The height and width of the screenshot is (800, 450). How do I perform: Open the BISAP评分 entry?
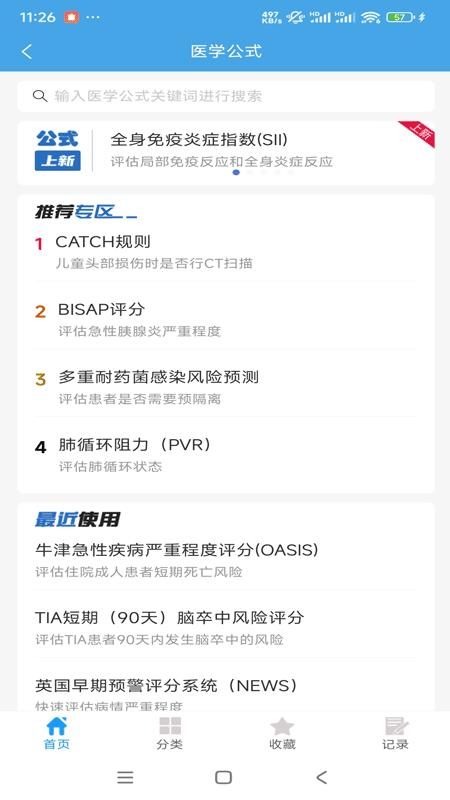(x=226, y=319)
